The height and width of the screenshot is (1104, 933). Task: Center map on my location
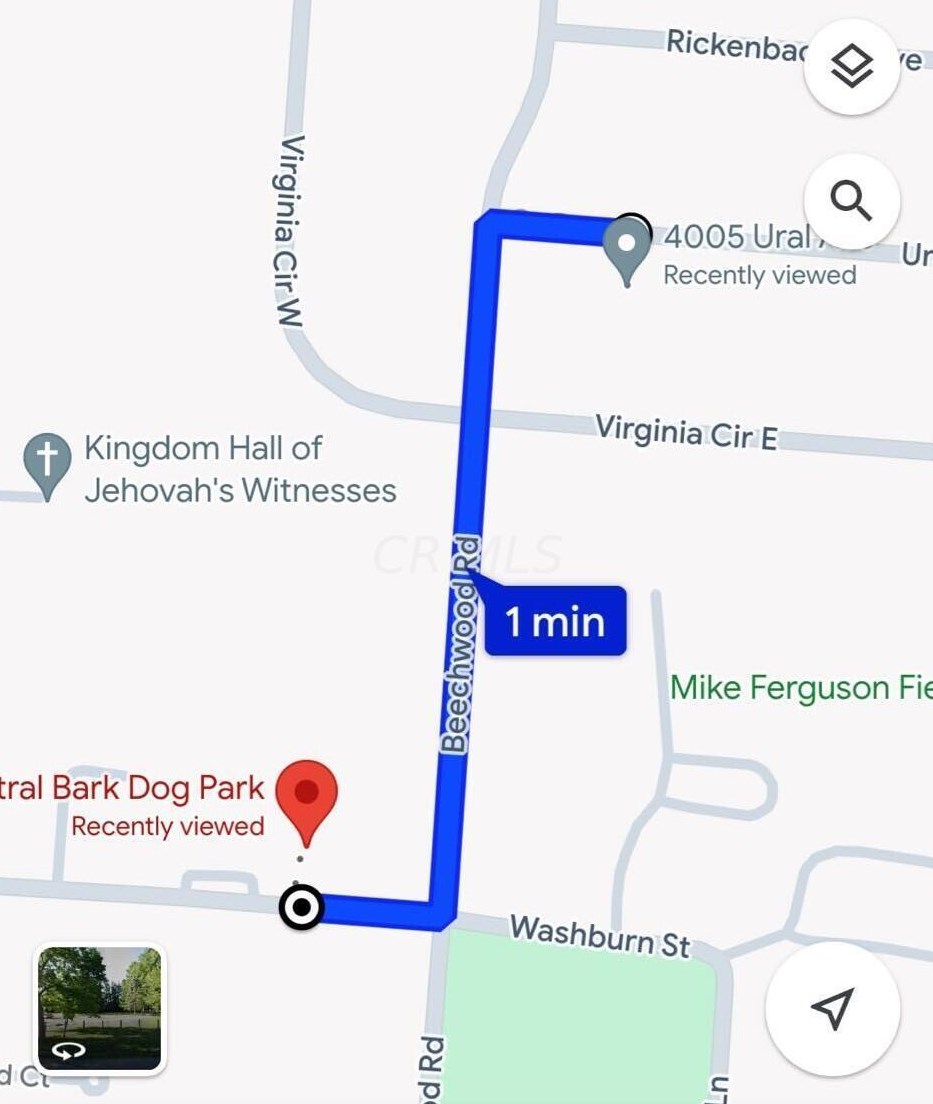(832, 1008)
